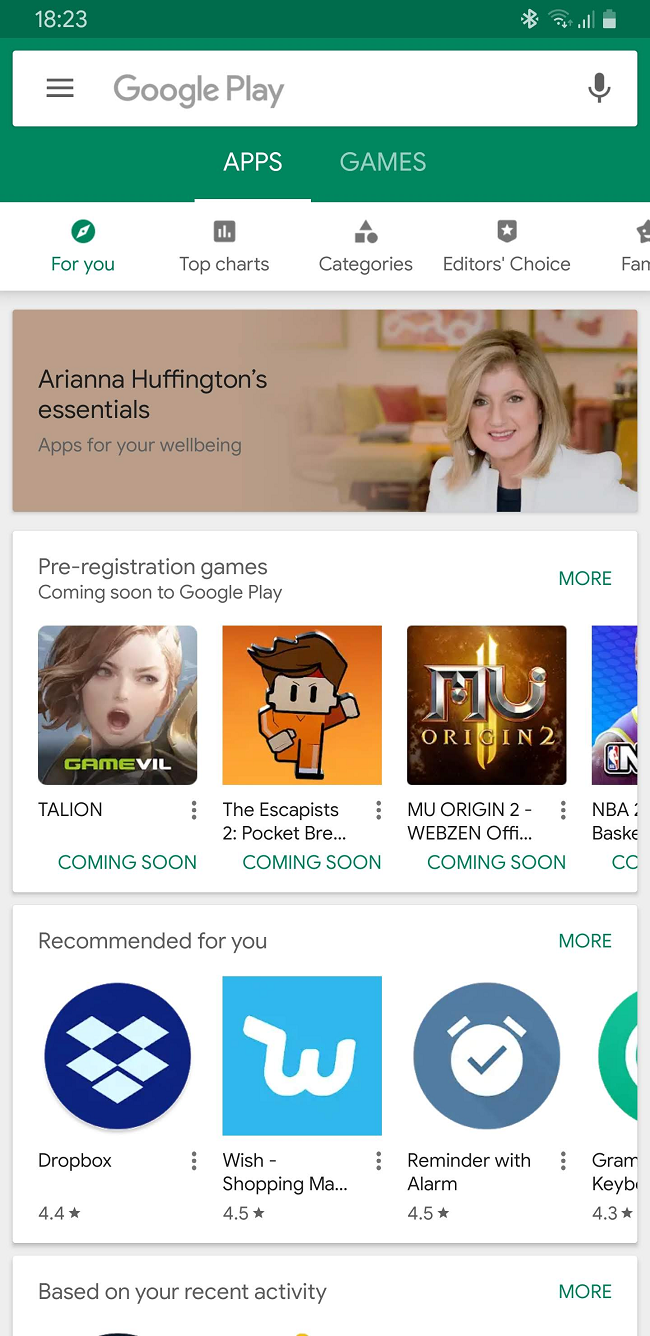See MORE pre-registration games
This screenshot has height=1336, width=650.
[585, 578]
